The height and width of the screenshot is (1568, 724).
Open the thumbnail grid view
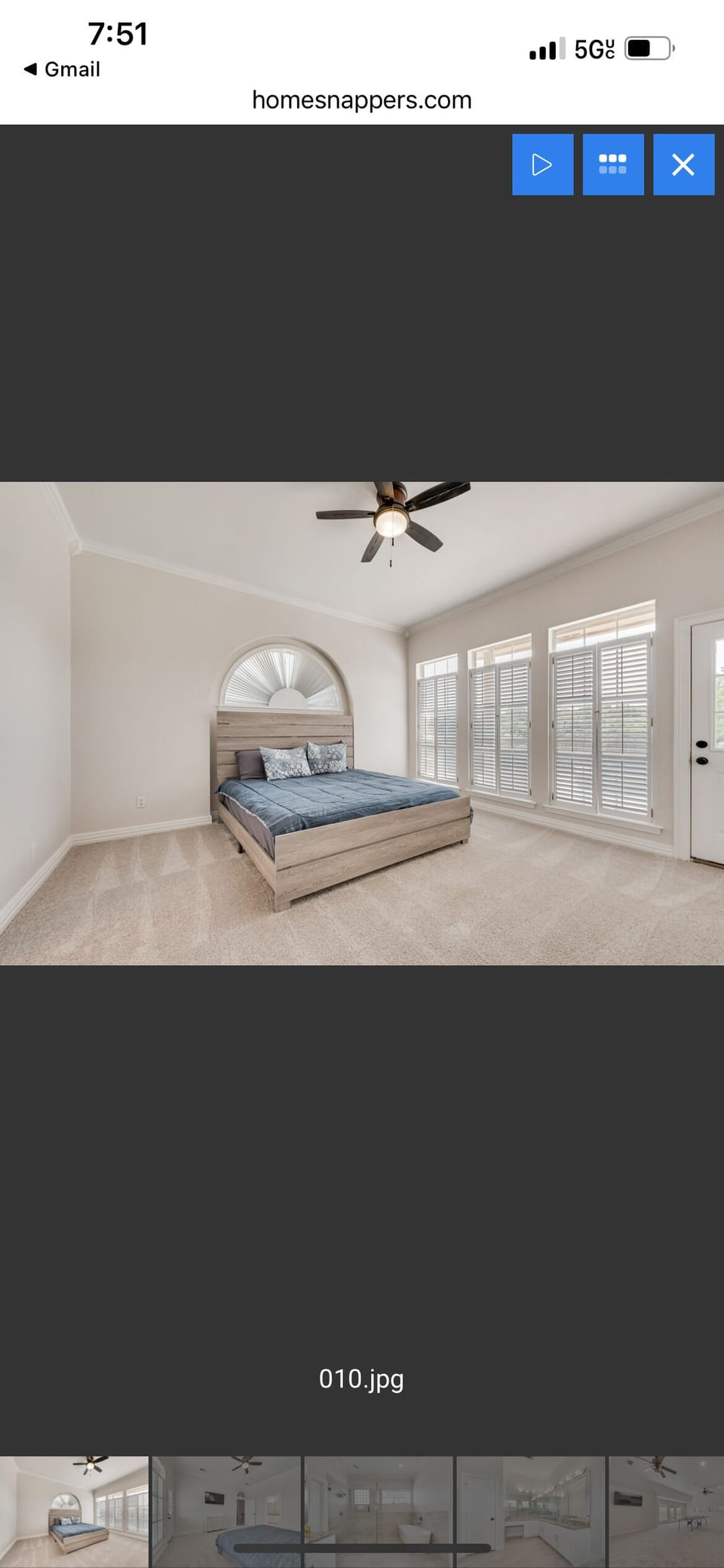pyautogui.click(x=612, y=164)
